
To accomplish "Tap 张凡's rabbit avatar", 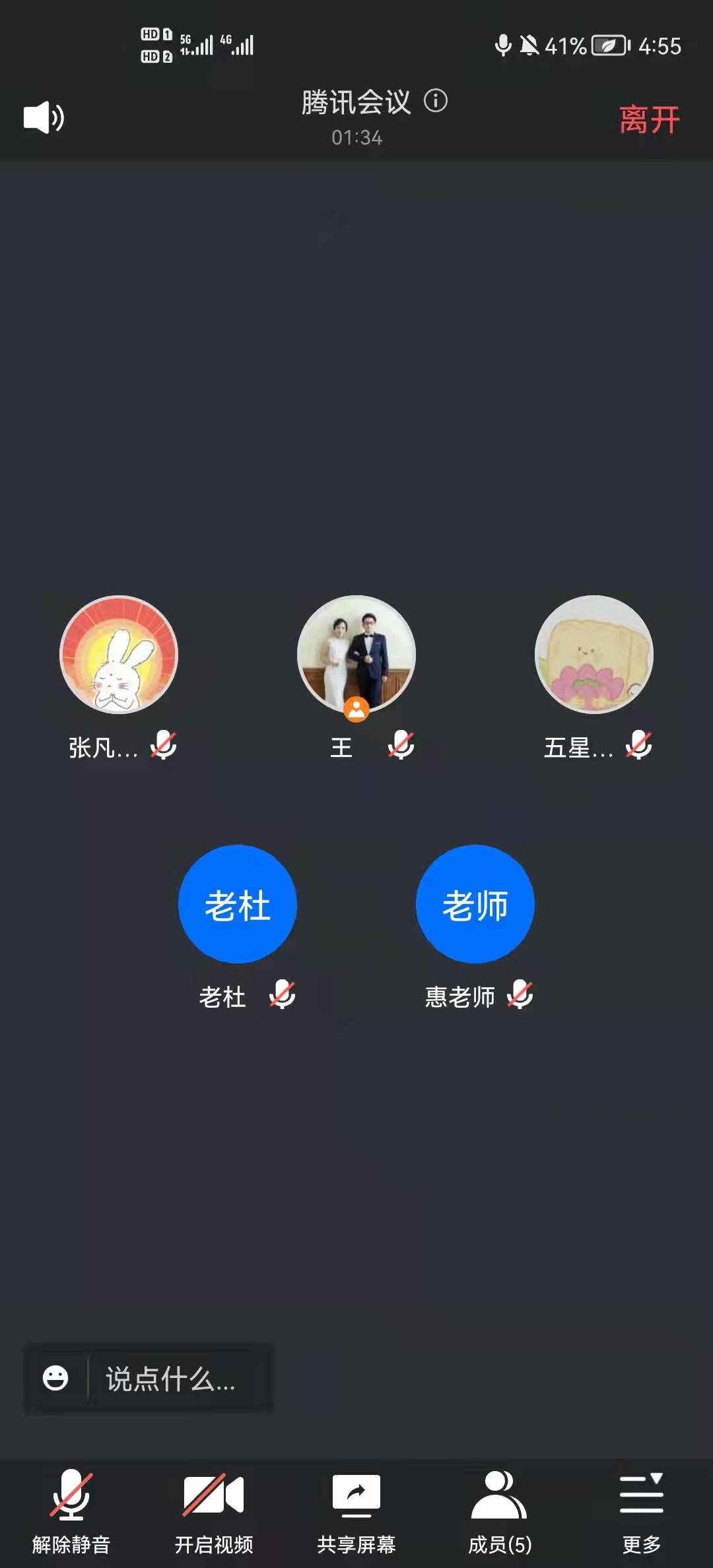I will pyautogui.click(x=119, y=655).
